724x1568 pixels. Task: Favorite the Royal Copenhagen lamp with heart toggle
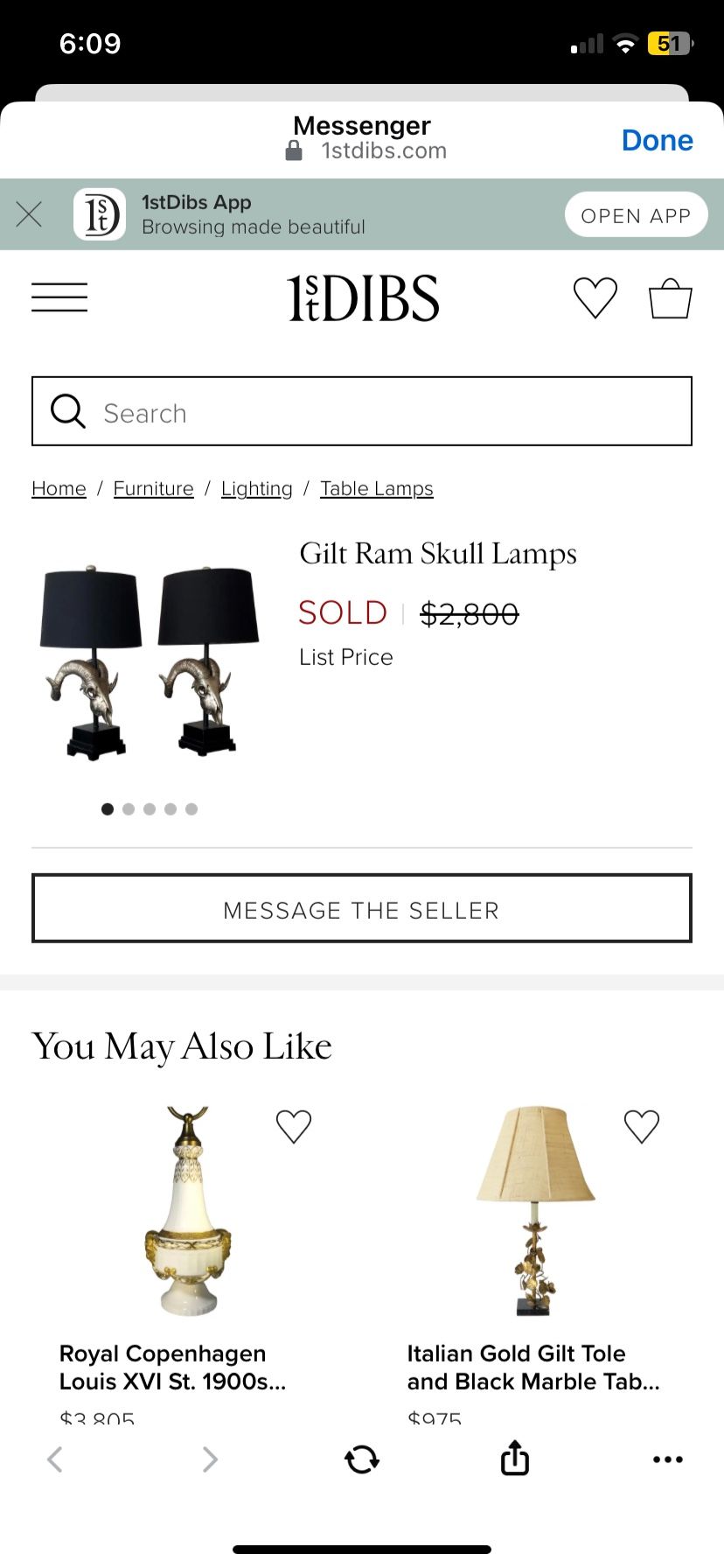point(294,1127)
